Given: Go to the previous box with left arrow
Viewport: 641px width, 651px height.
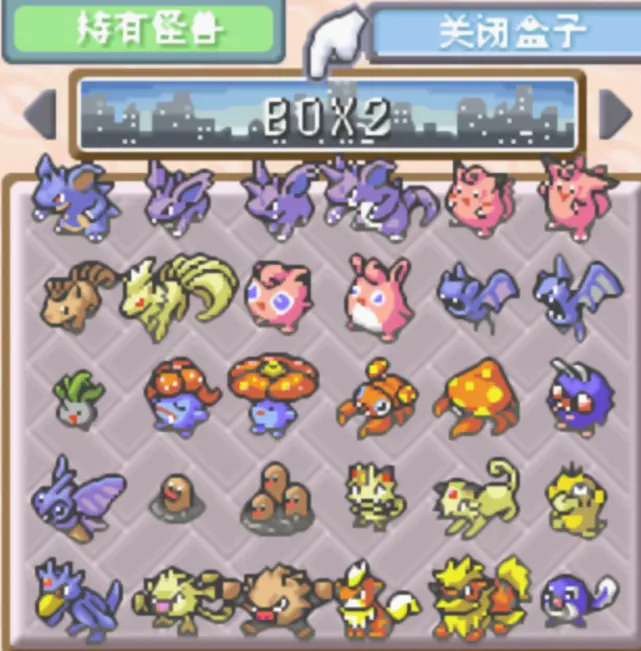Looking at the screenshot, I should click(x=40, y=115).
